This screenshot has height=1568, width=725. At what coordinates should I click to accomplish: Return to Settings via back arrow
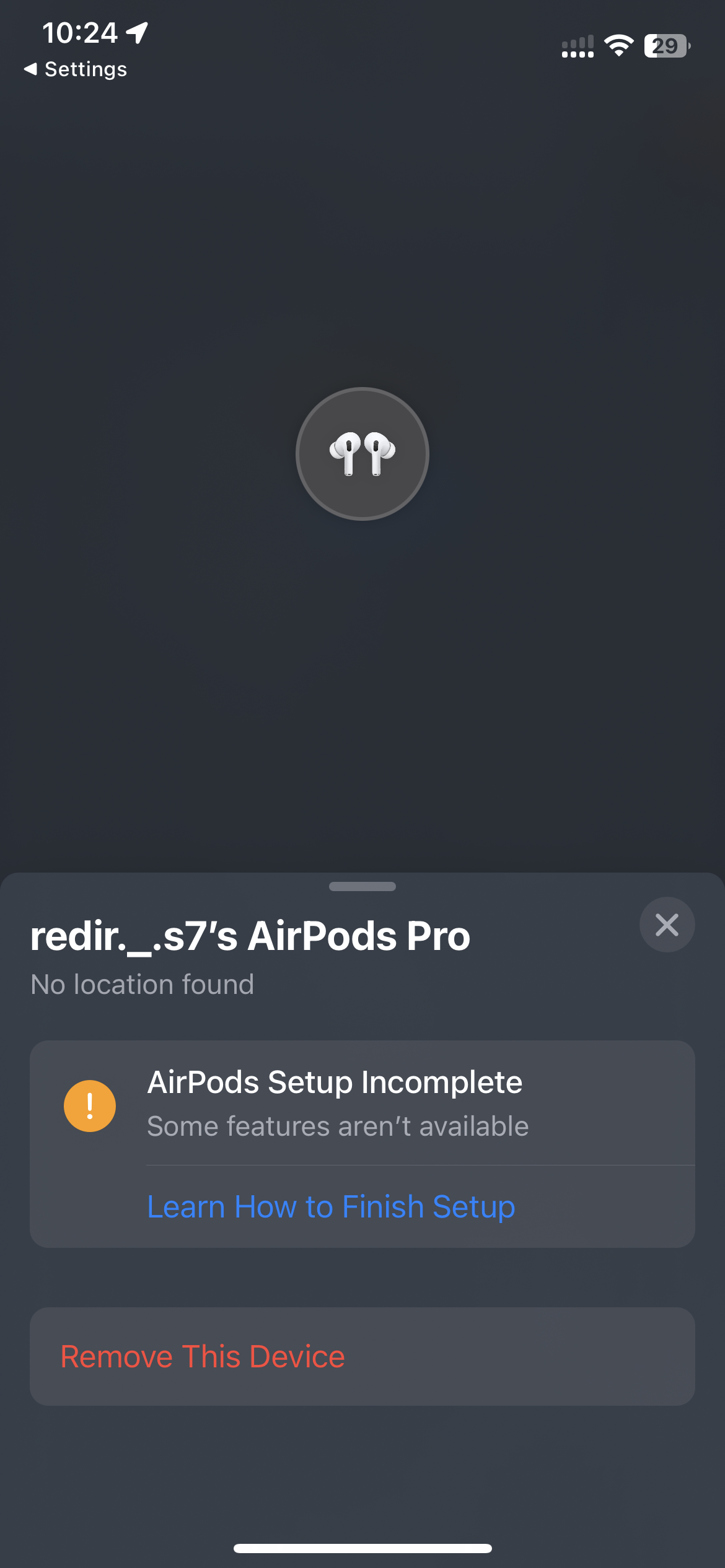click(x=75, y=69)
